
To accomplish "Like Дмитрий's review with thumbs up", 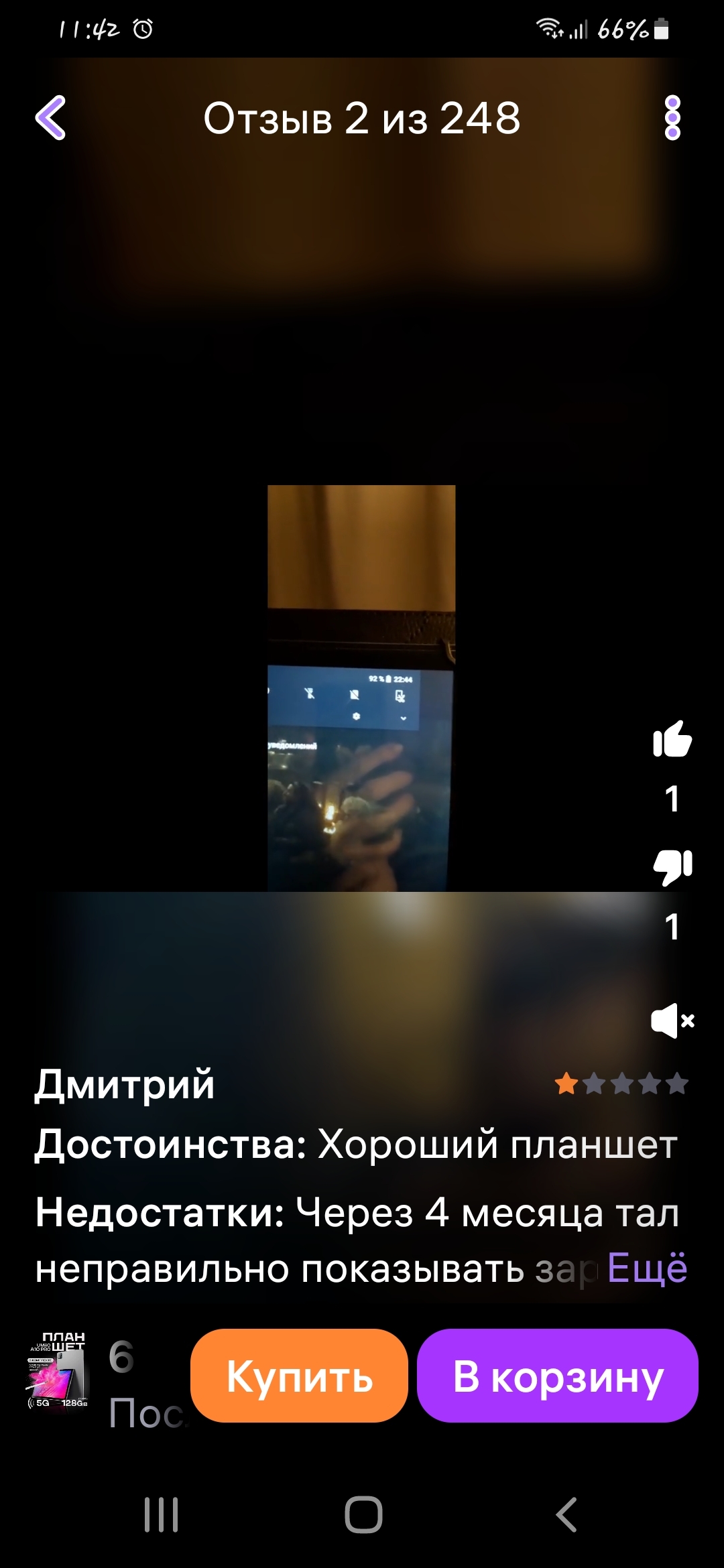I will point(672,740).
